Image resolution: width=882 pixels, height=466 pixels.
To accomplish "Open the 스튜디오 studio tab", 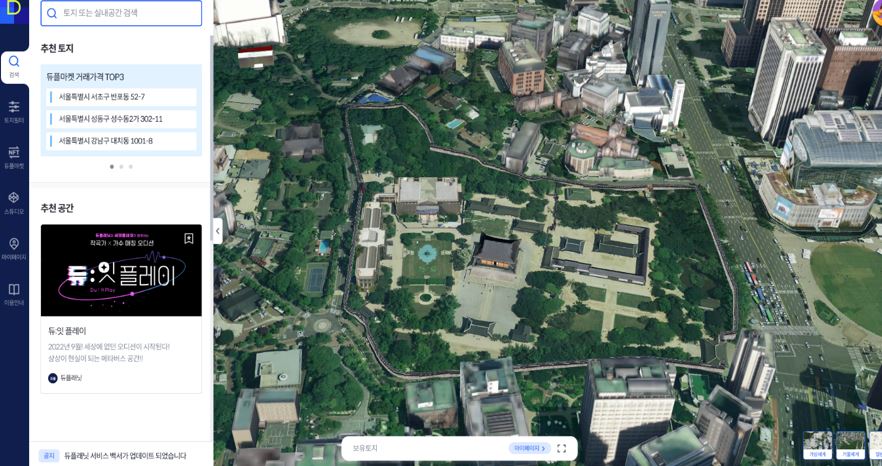I will 14,203.
